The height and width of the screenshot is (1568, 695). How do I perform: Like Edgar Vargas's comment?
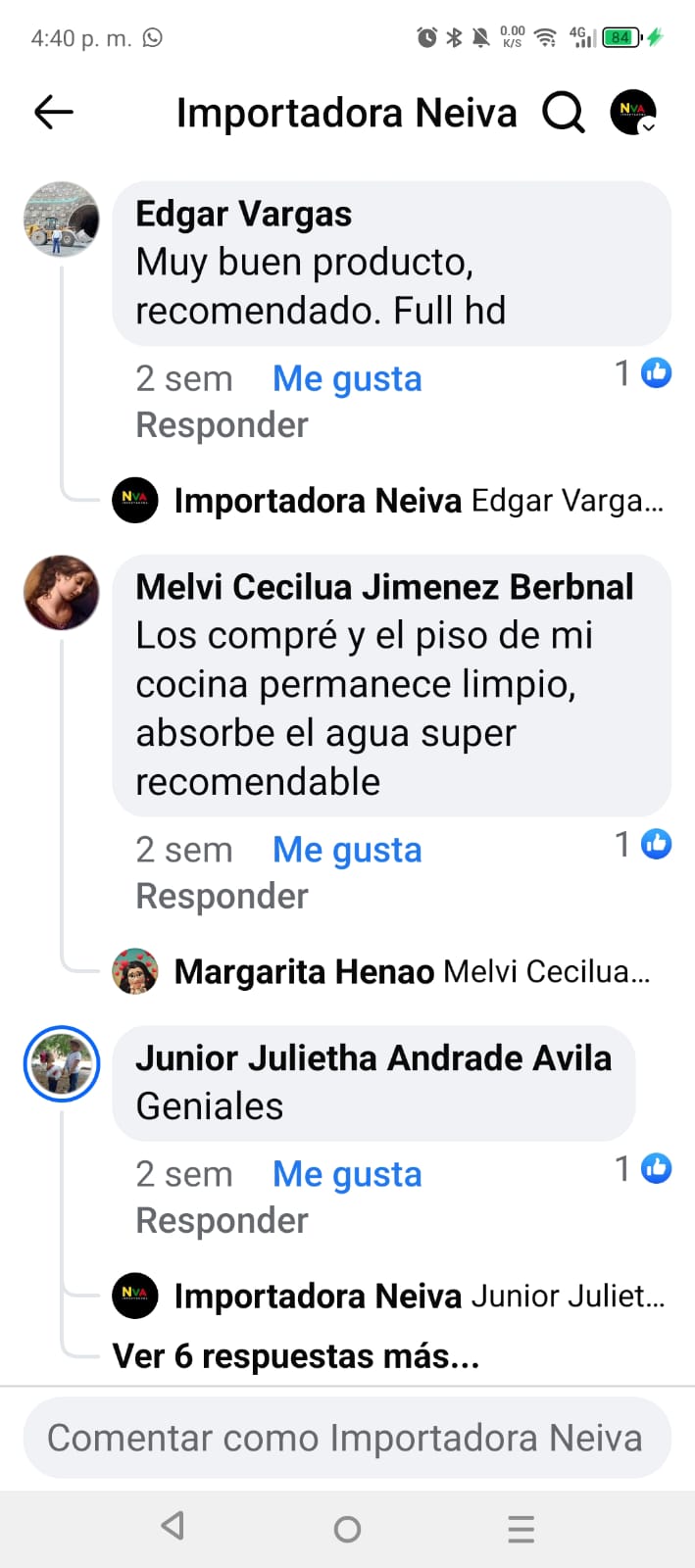[347, 378]
